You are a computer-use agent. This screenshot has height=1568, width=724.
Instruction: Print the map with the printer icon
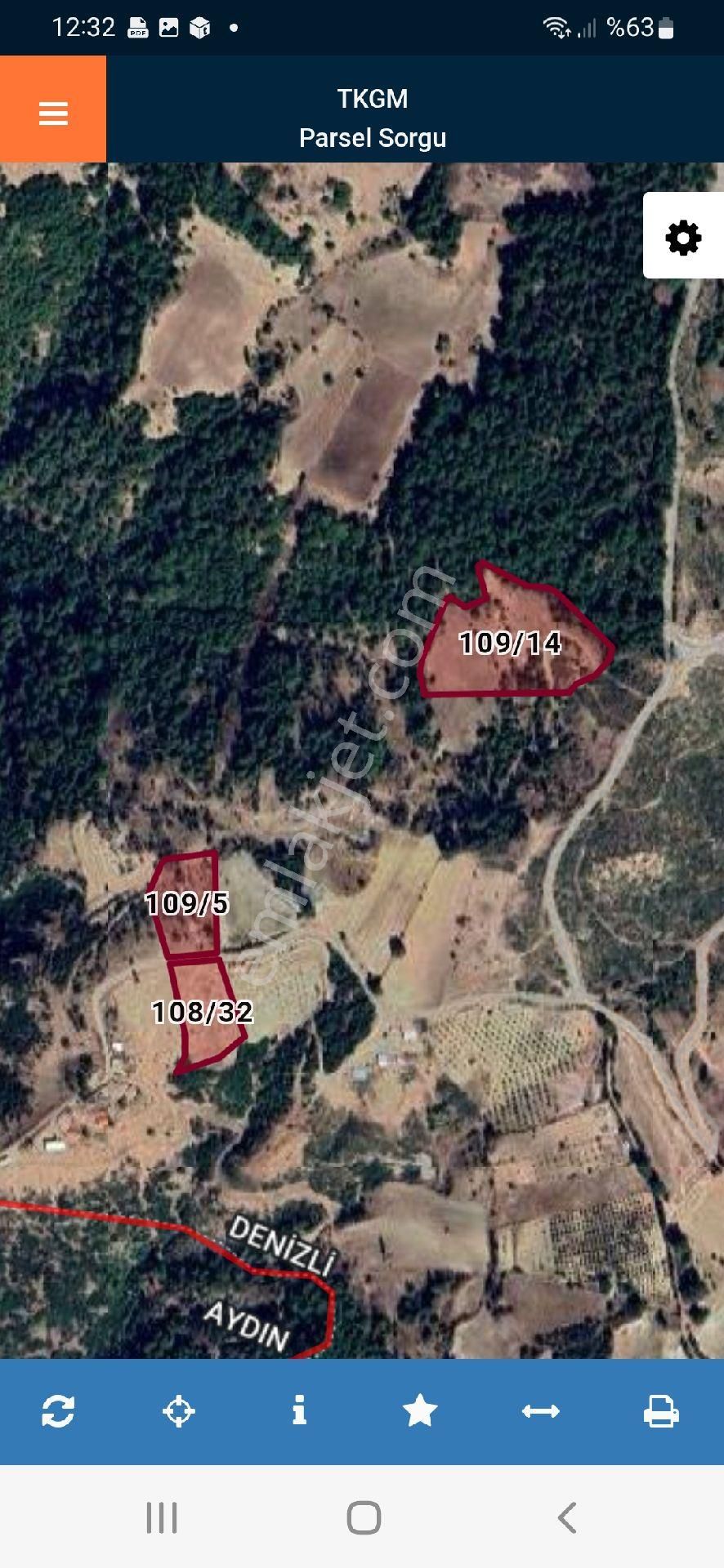pyautogui.click(x=660, y=1410)
